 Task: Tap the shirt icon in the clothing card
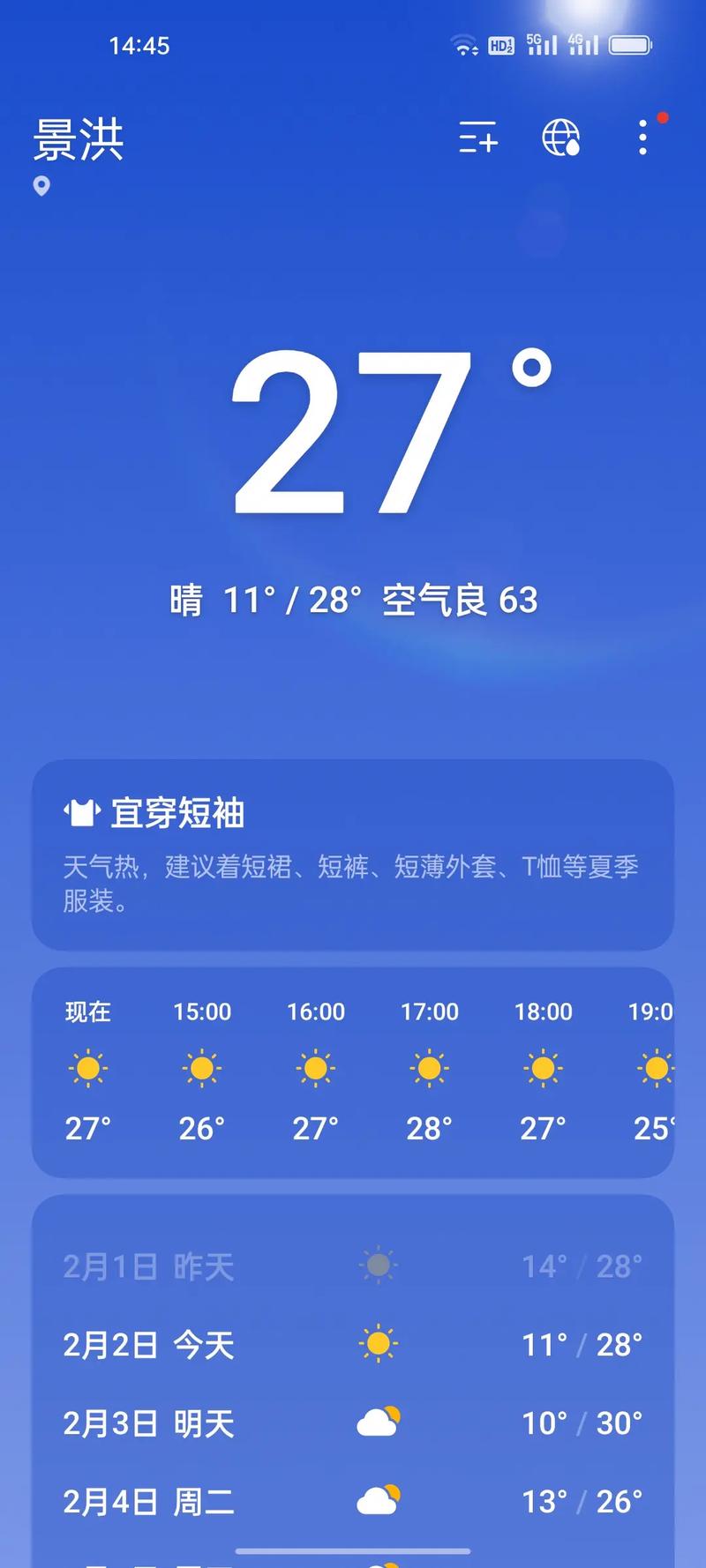[83, 813]
